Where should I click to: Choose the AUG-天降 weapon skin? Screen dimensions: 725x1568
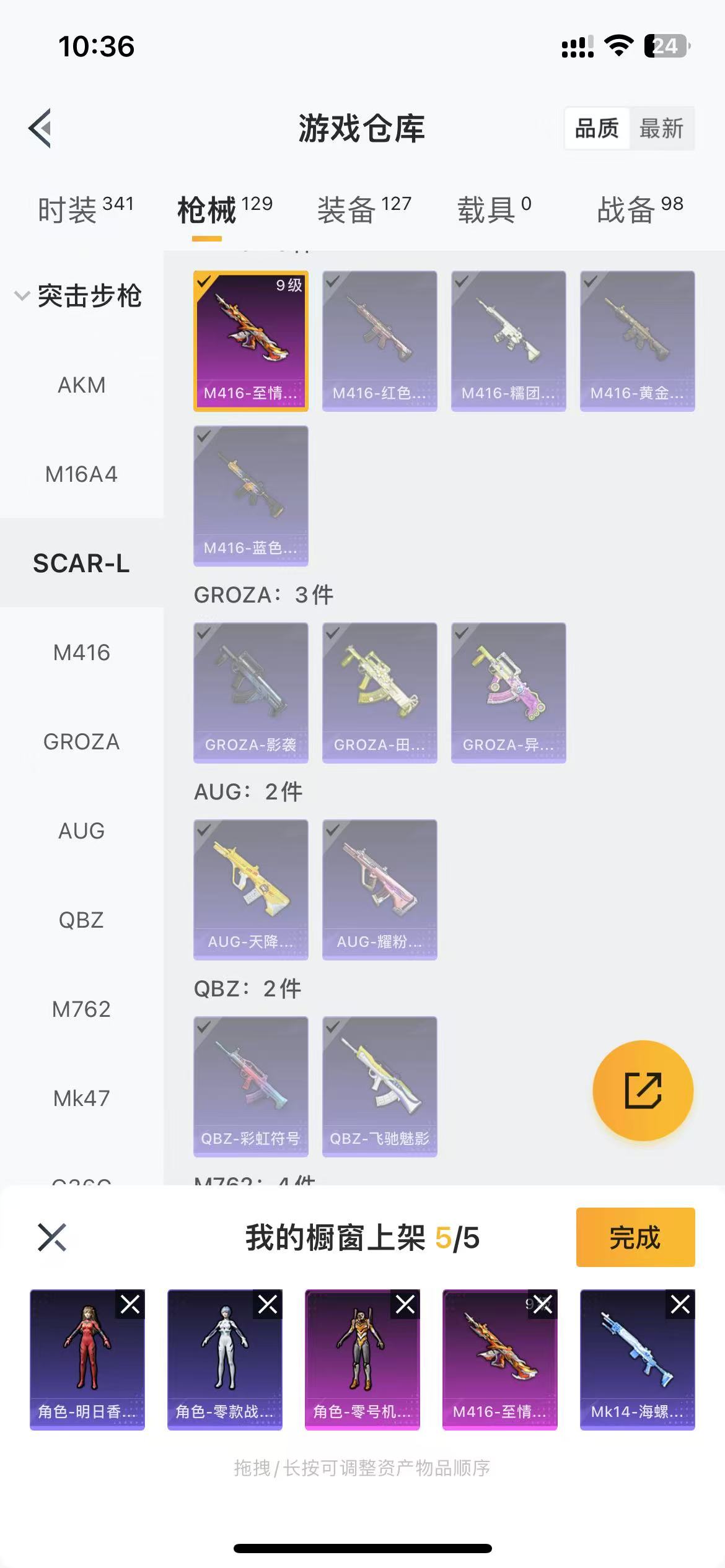(x=250, y=889)
